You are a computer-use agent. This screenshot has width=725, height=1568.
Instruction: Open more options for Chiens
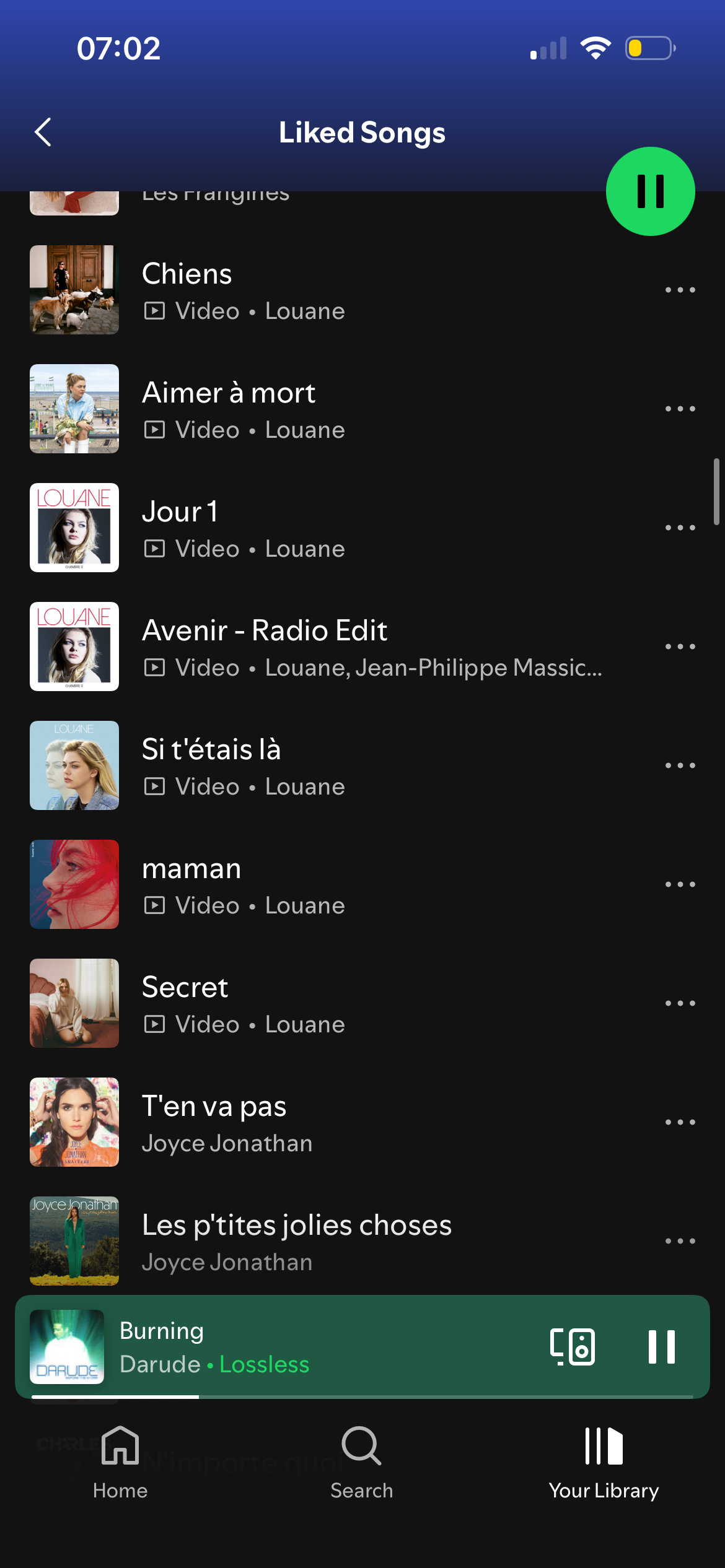tap(680, 290)
